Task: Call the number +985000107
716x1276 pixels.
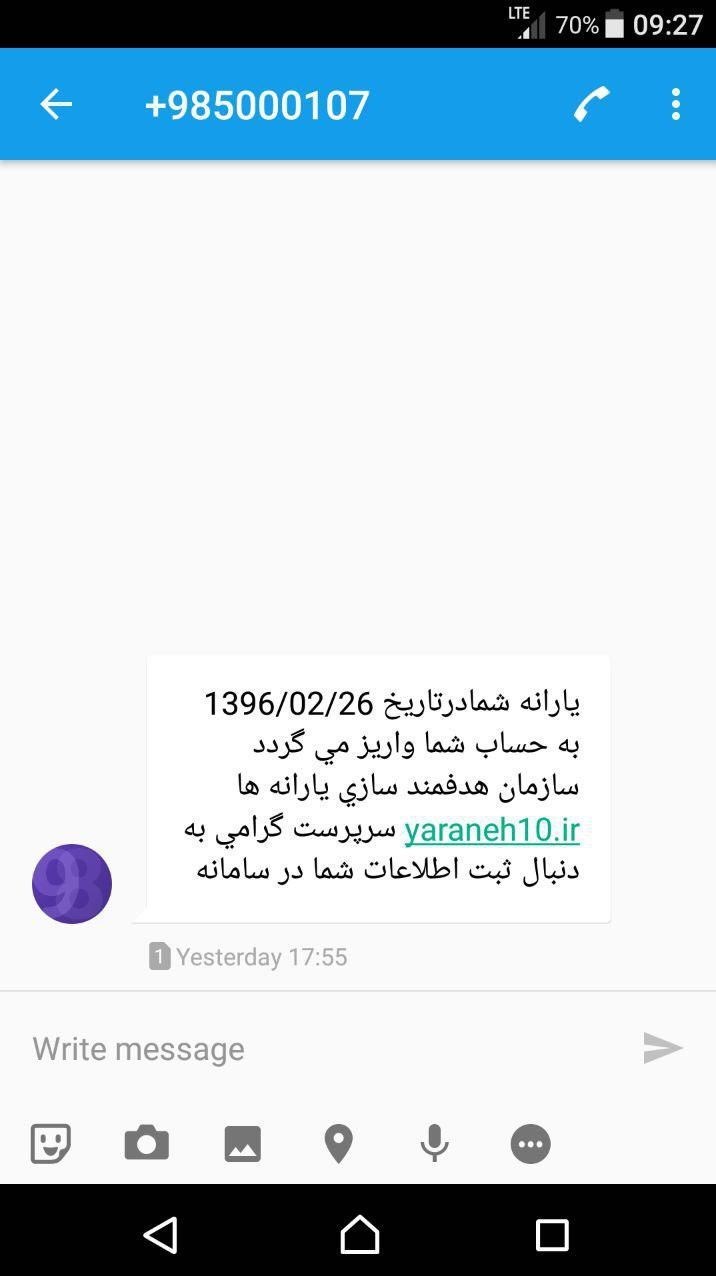Action: point(592,104)
